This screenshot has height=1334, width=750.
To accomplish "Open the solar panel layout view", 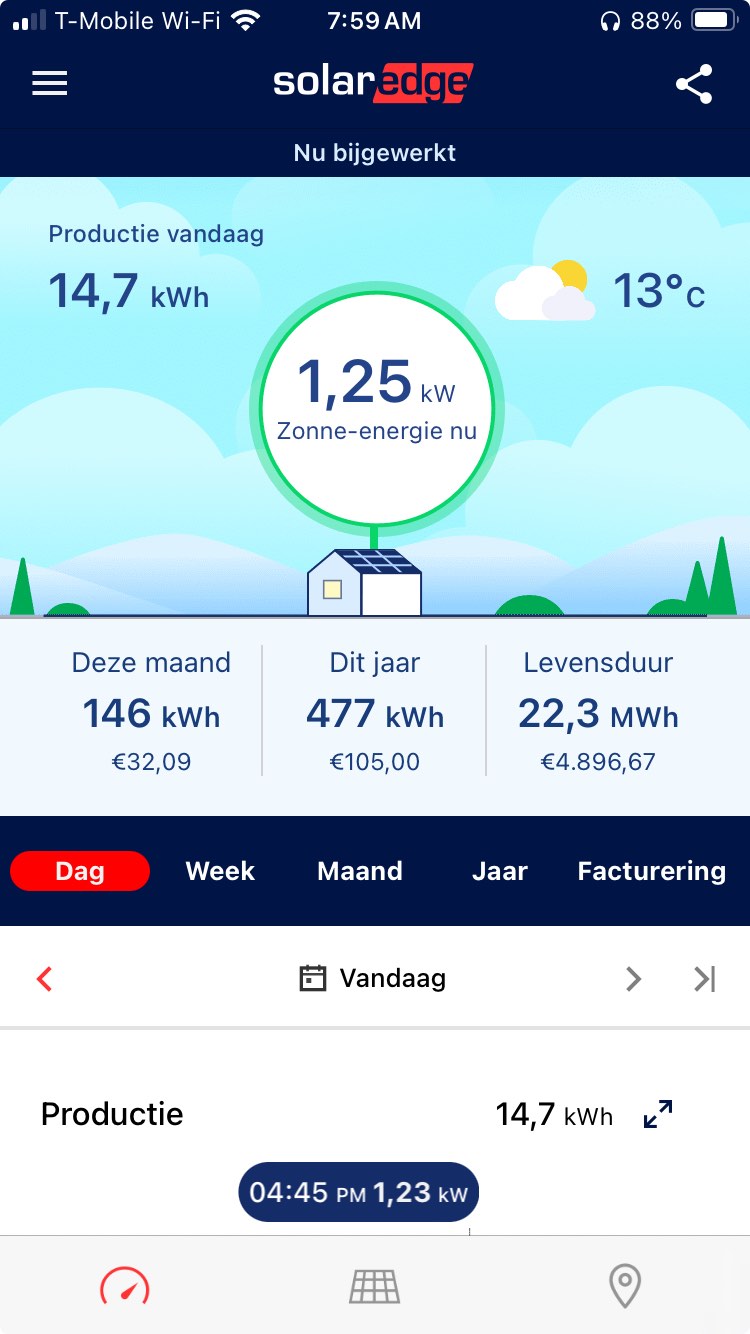I will coord(374,1287).
